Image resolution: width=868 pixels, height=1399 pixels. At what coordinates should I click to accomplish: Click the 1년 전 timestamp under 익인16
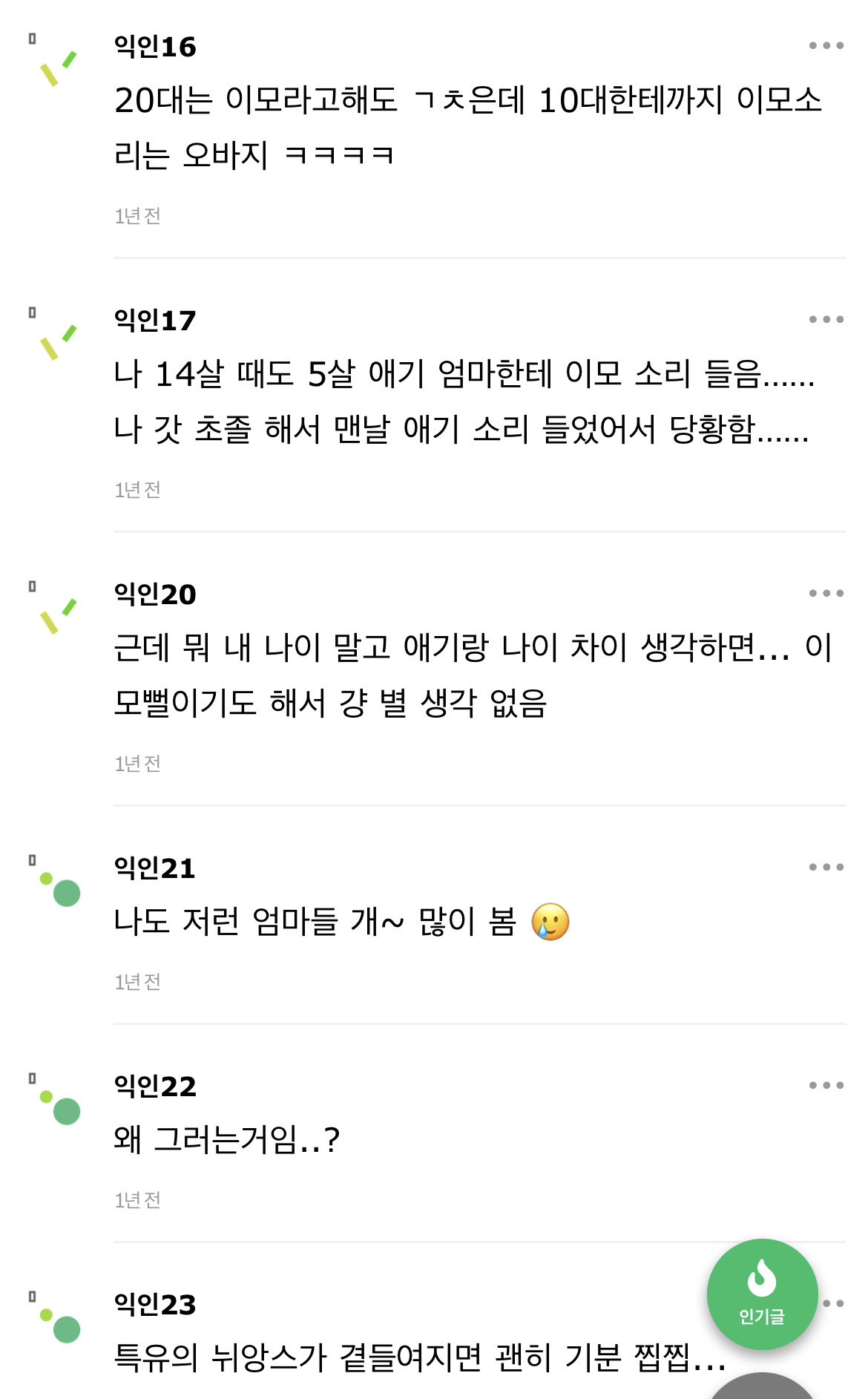click(x=138, y=214)
